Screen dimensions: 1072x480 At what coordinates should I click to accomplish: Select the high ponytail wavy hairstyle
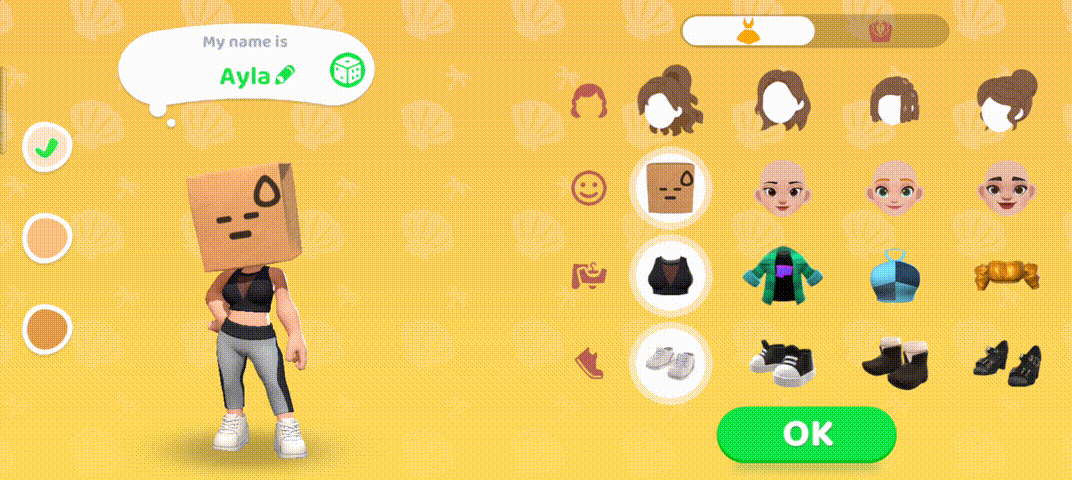(669, 100)
